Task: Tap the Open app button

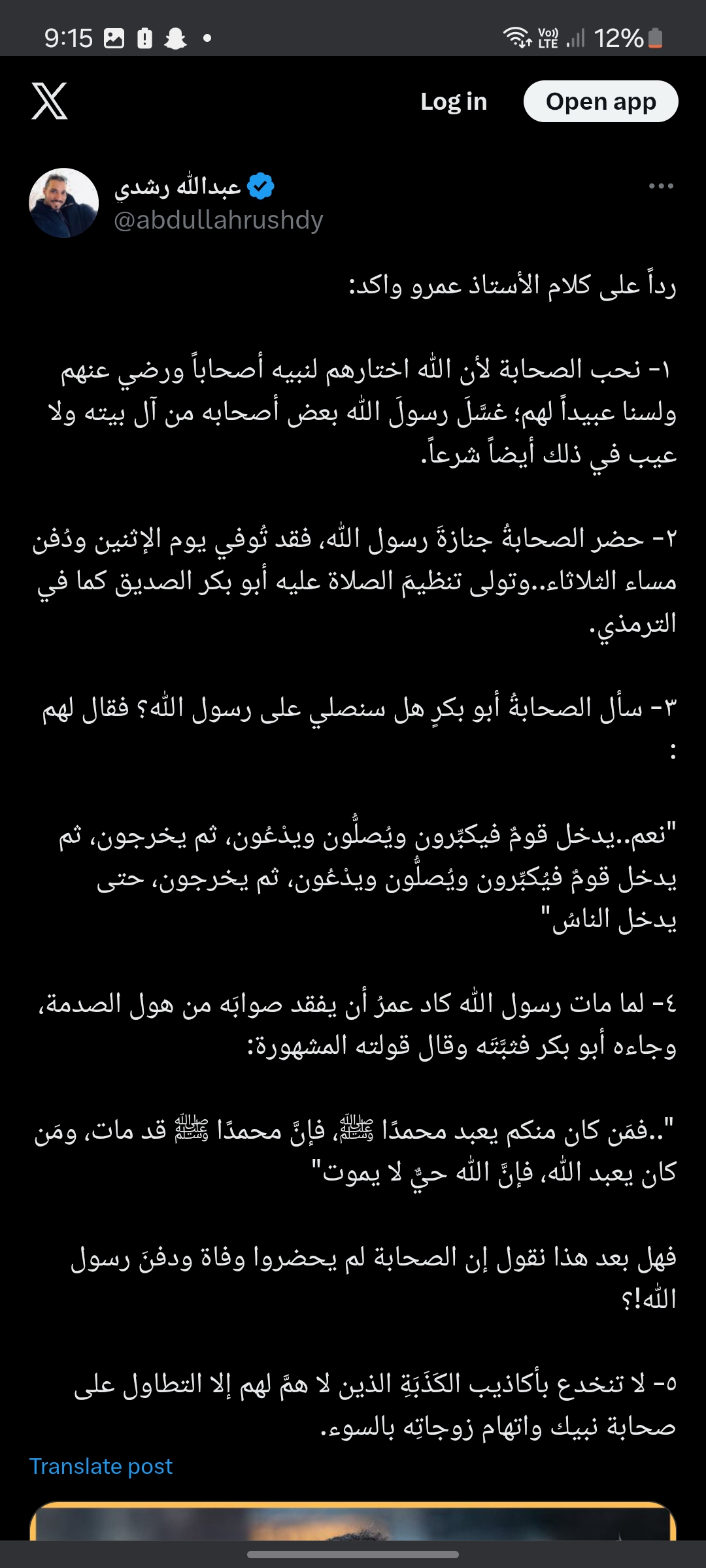Action: 601,101
